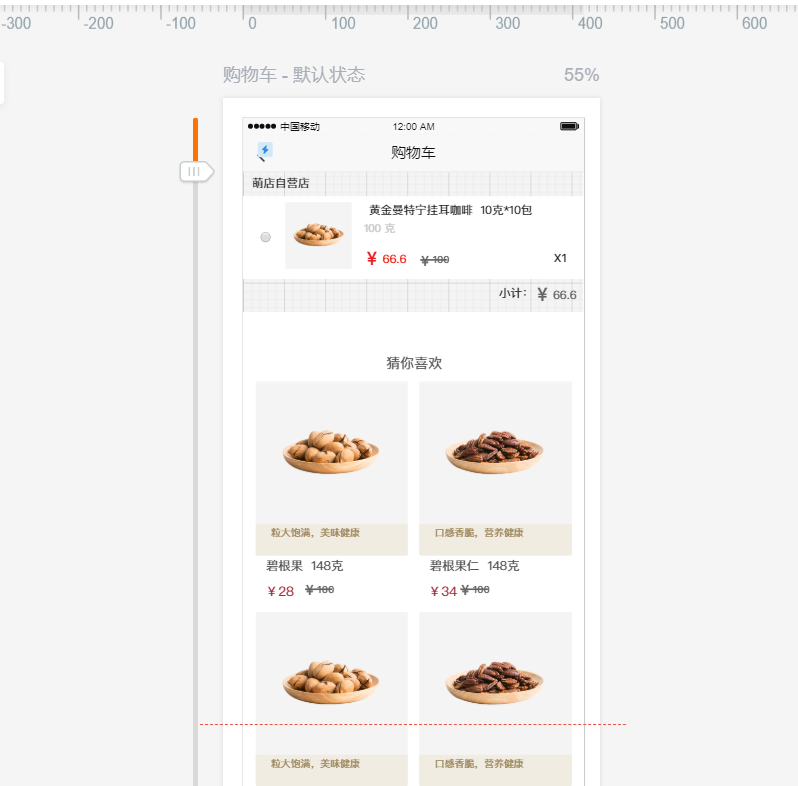This screenshot has width=798, height=786.
Task: Tap the vertical scroll handle beside the mockup
Action: (x=196, y=172)
